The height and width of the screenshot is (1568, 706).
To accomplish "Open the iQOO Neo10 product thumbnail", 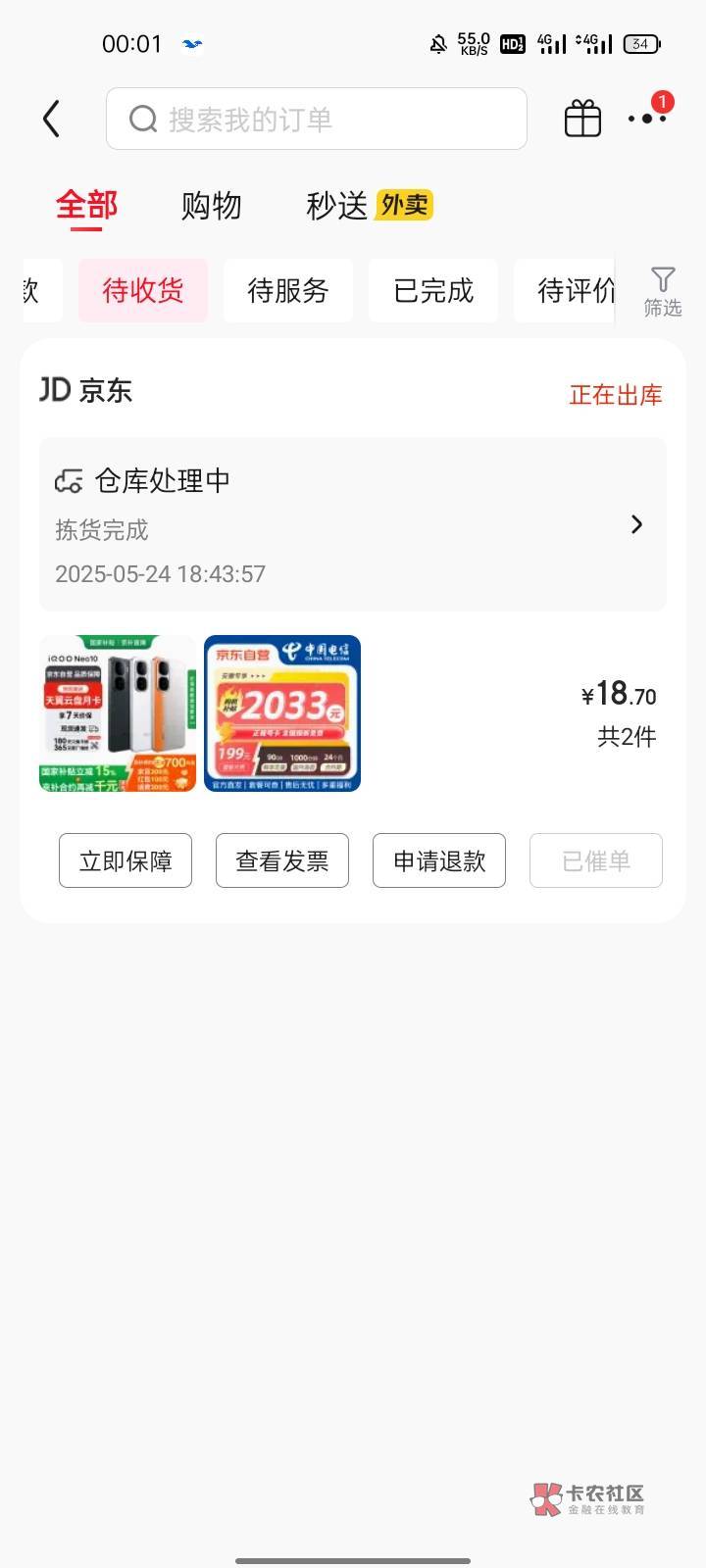I will point(118,713).
